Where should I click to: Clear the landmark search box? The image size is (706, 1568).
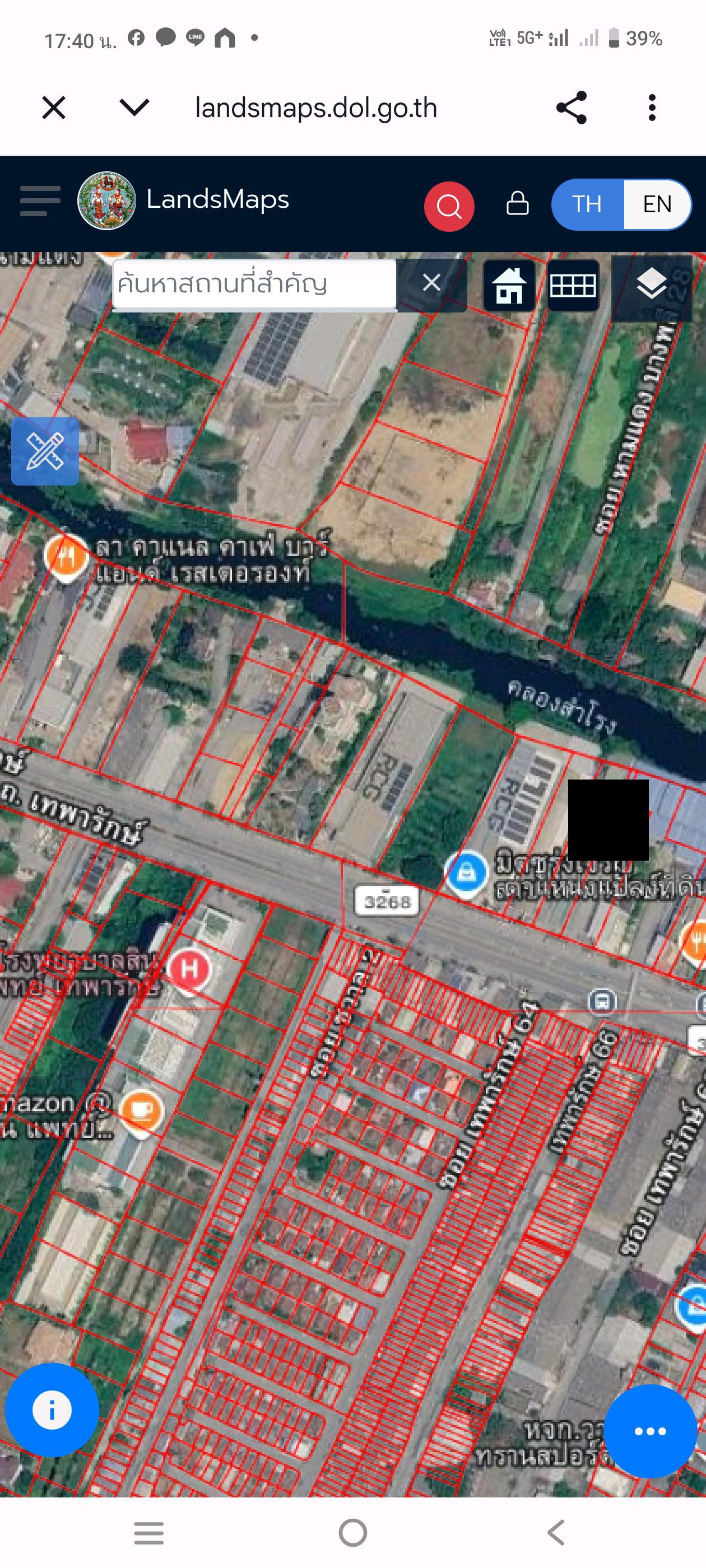click(431, 282)
